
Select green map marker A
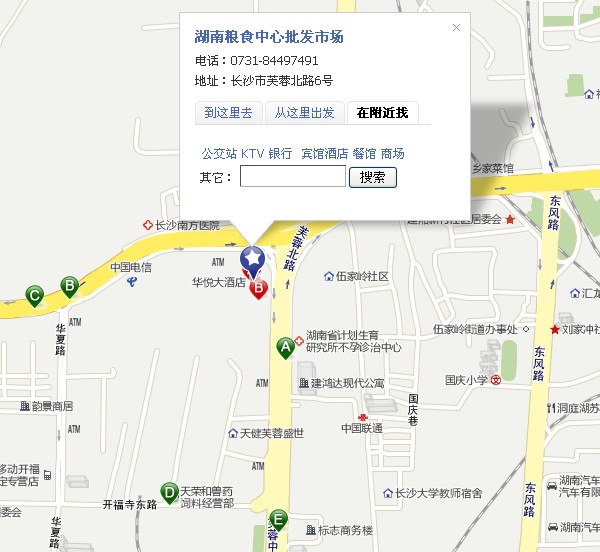pyautogui.click(x=285, y=347)
